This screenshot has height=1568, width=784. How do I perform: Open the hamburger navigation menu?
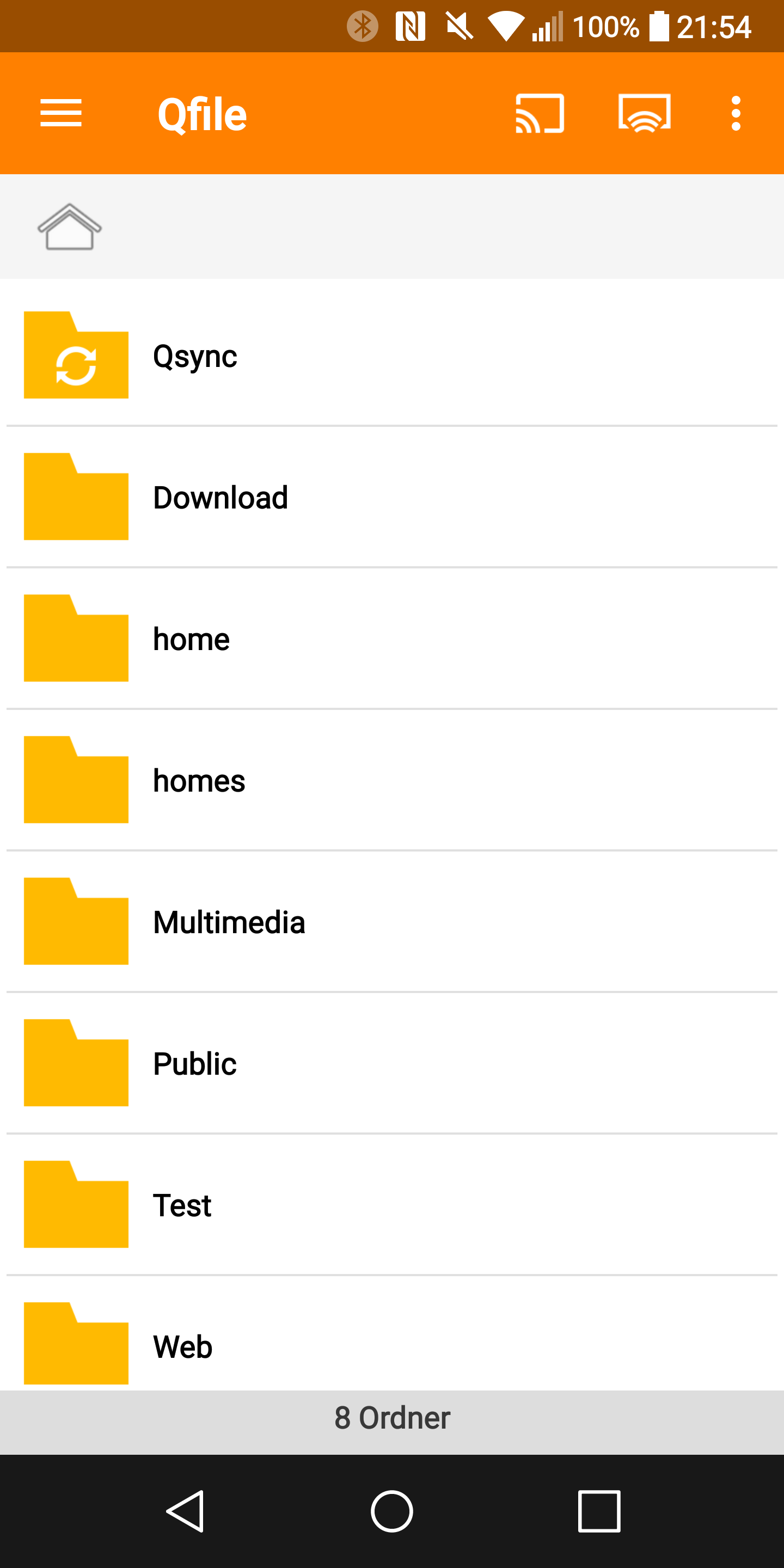click(61, 114)
